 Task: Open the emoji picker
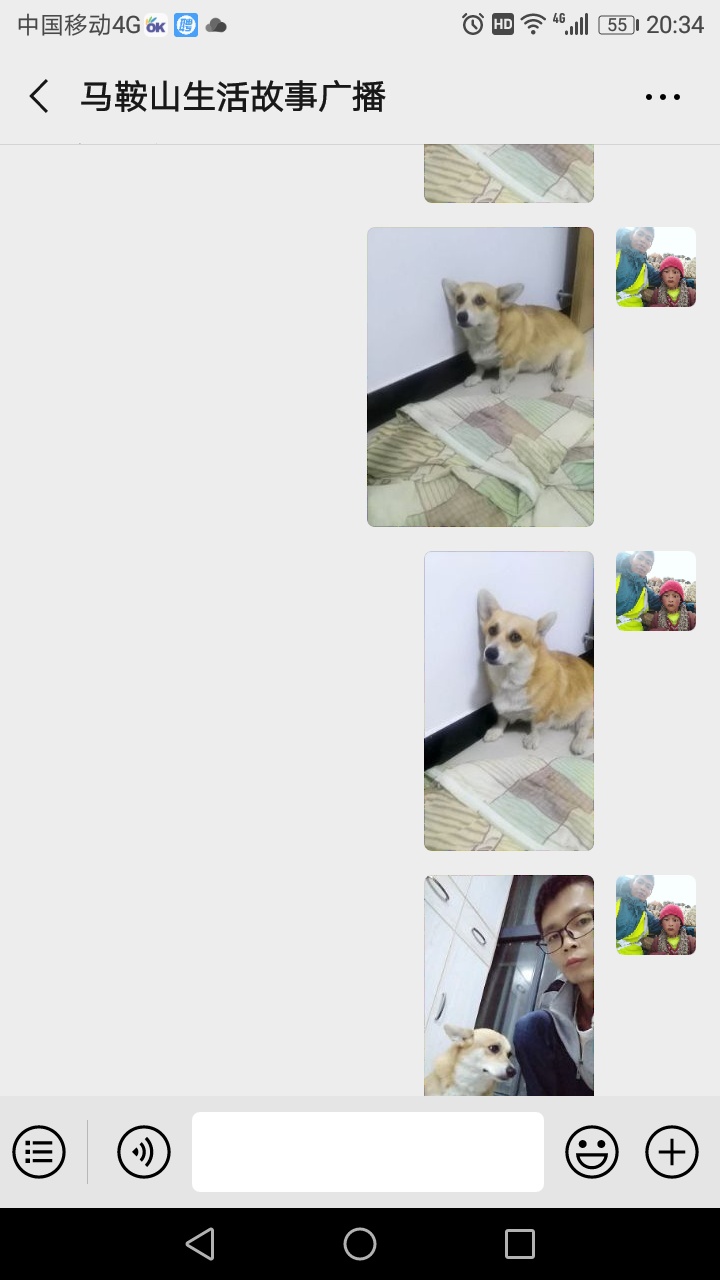point(592,1152)
